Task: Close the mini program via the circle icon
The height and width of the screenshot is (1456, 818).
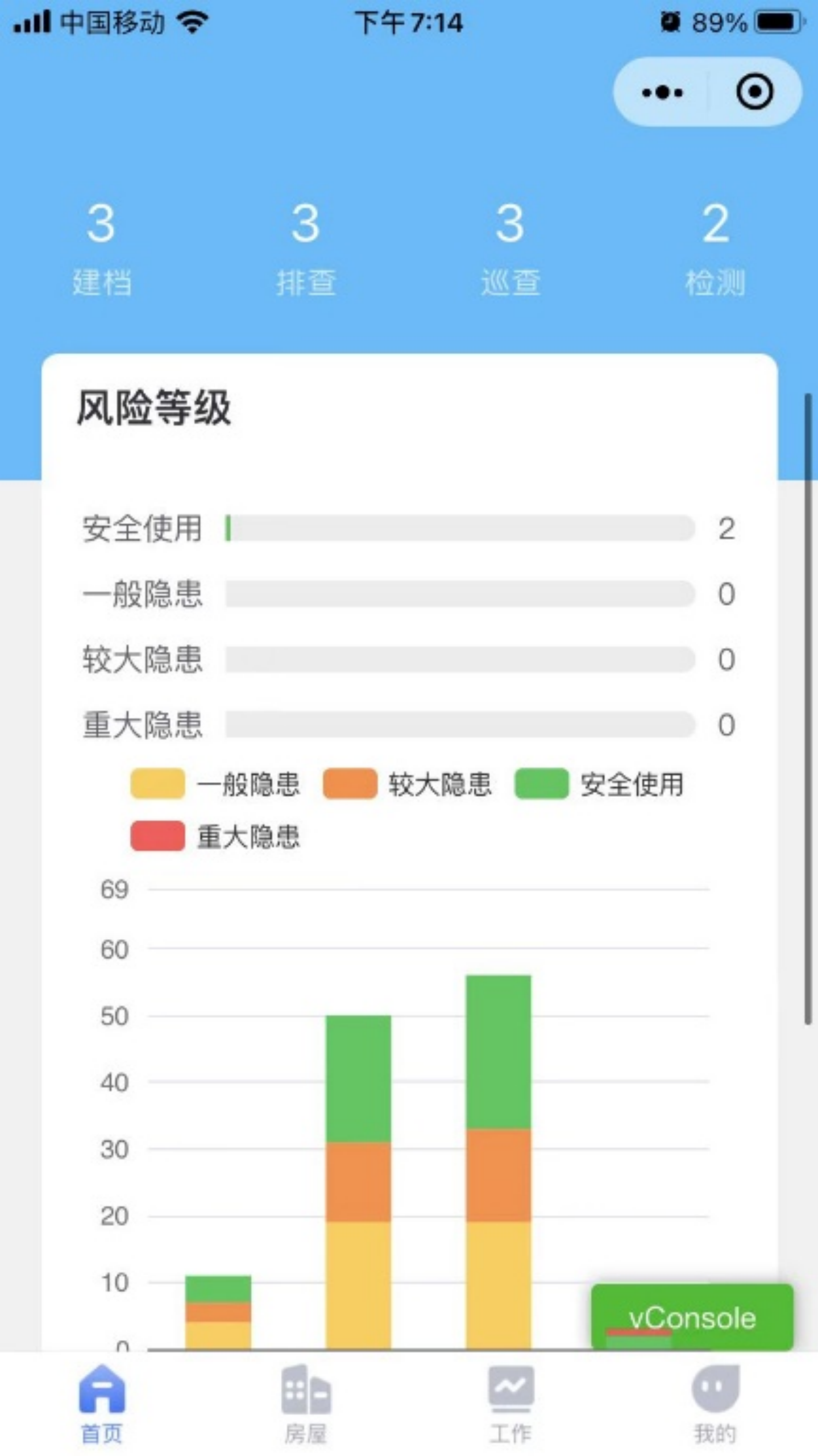Action: coord(754,92)
